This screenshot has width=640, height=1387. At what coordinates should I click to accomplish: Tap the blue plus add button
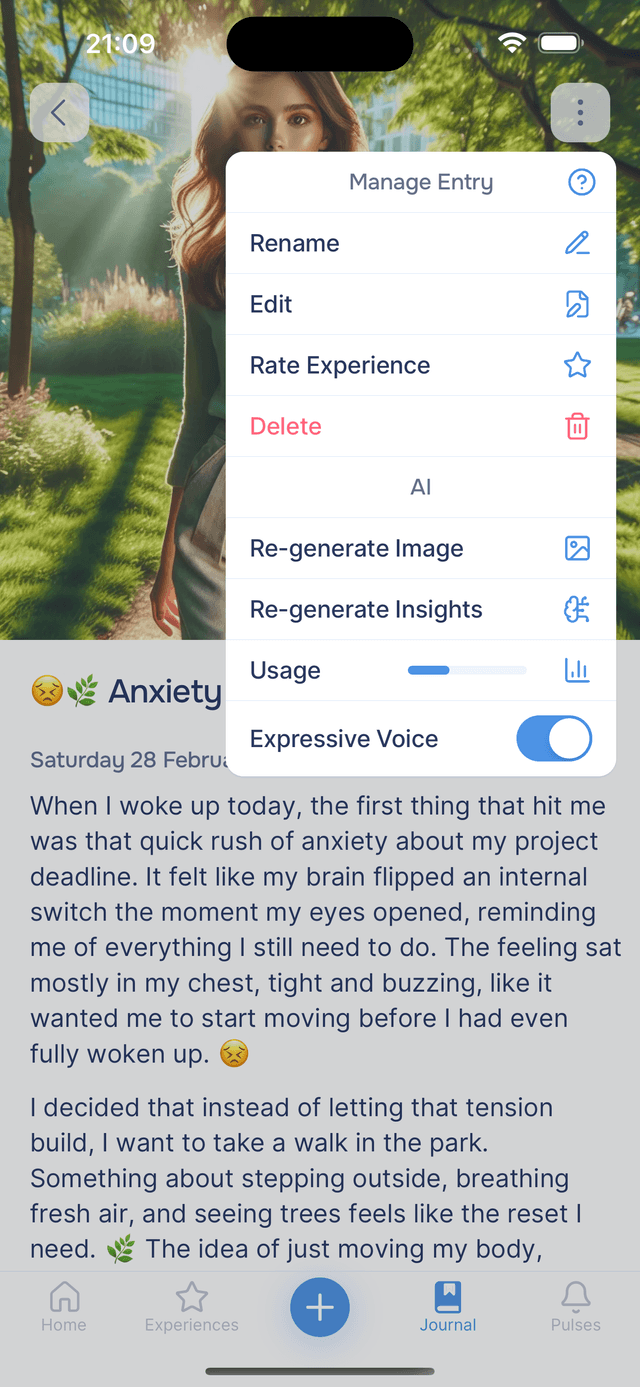coord(320,1307)
